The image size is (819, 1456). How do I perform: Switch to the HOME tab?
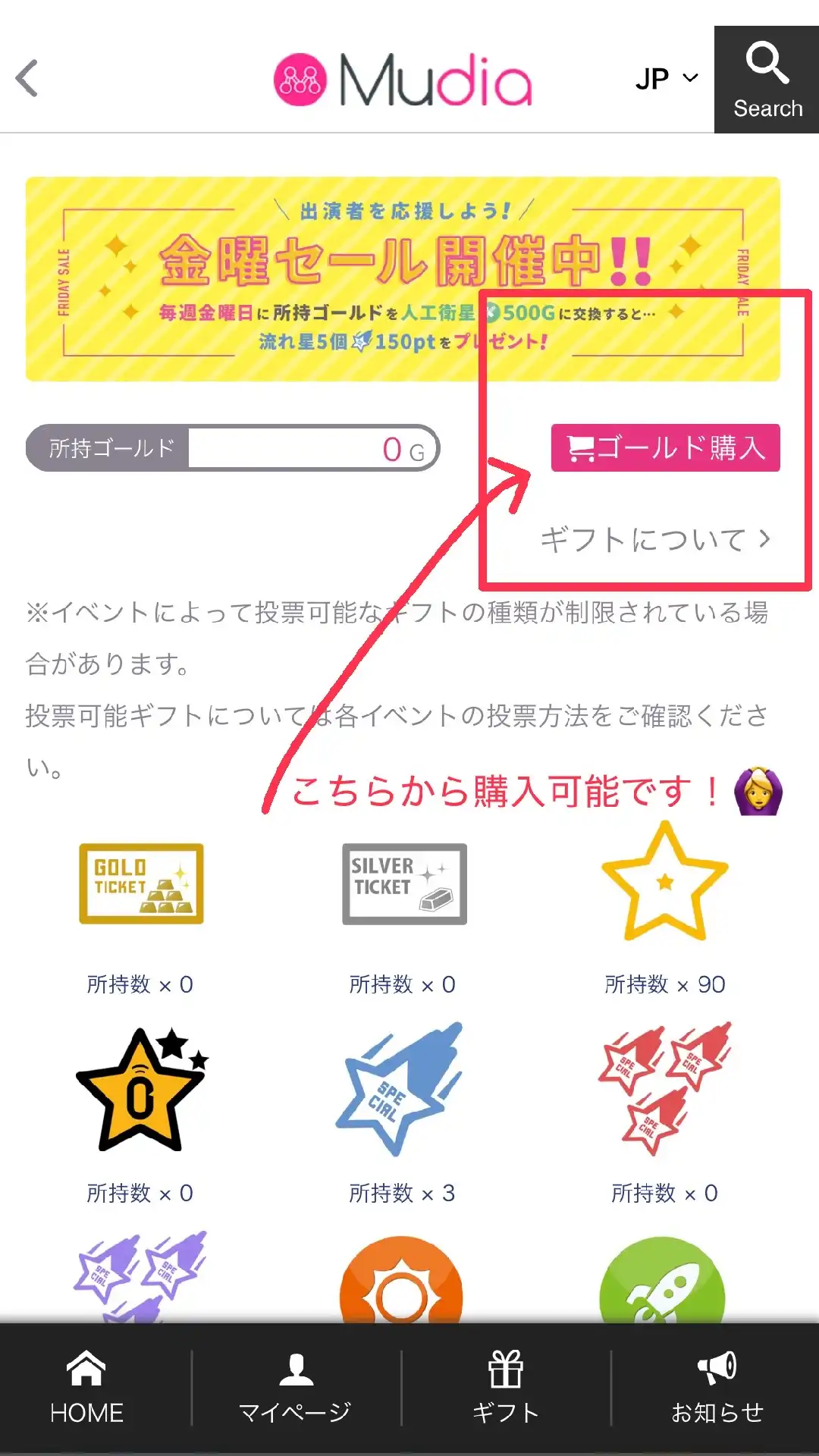pos(86,1389)
